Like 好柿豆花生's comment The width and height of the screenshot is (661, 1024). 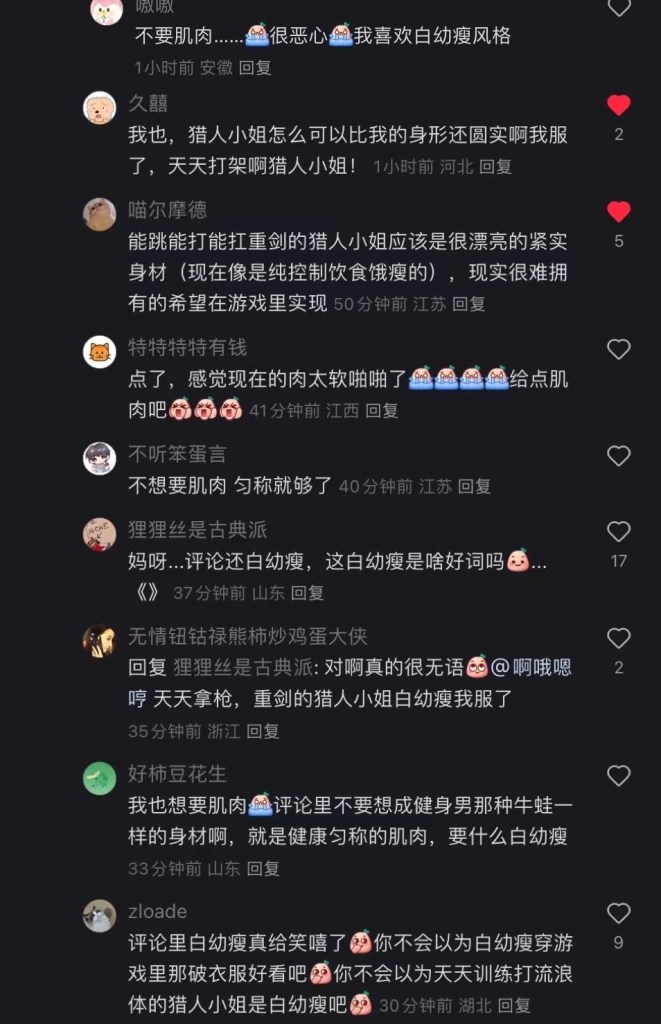pyautogui.click(x=619, y=776)
